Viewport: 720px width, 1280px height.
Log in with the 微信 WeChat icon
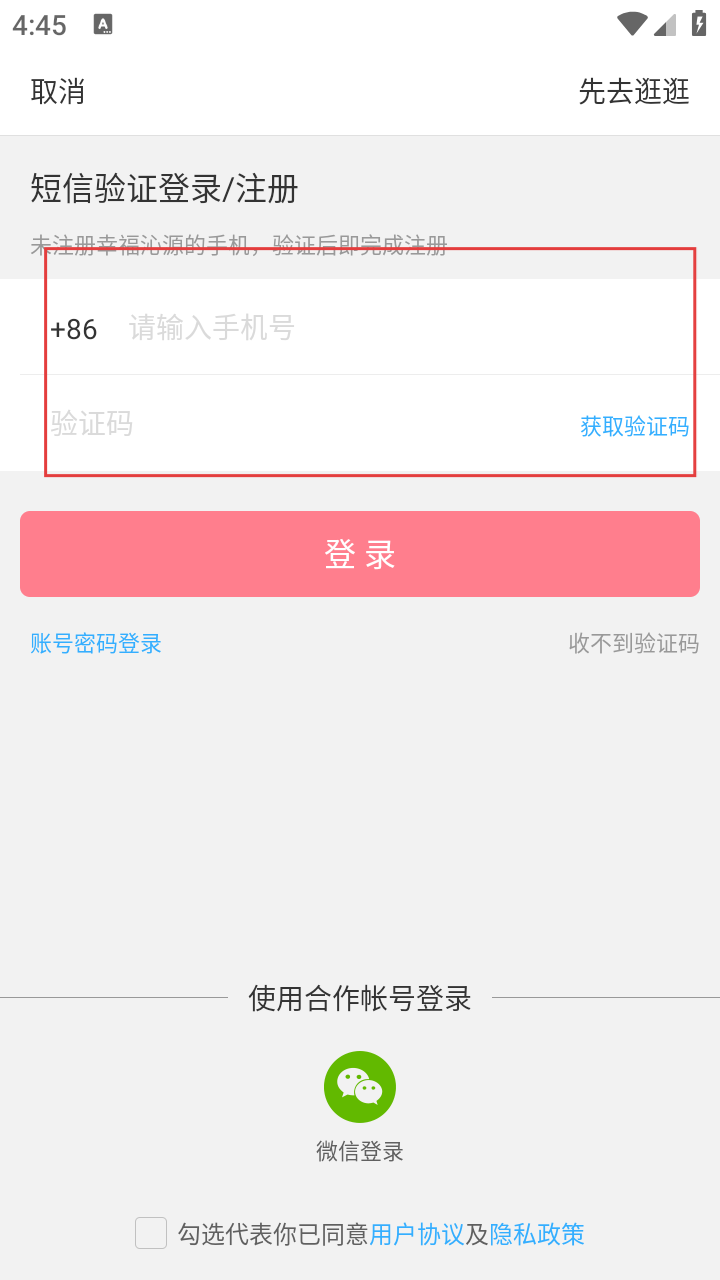pyautogui.click(x=360, y=1087)
